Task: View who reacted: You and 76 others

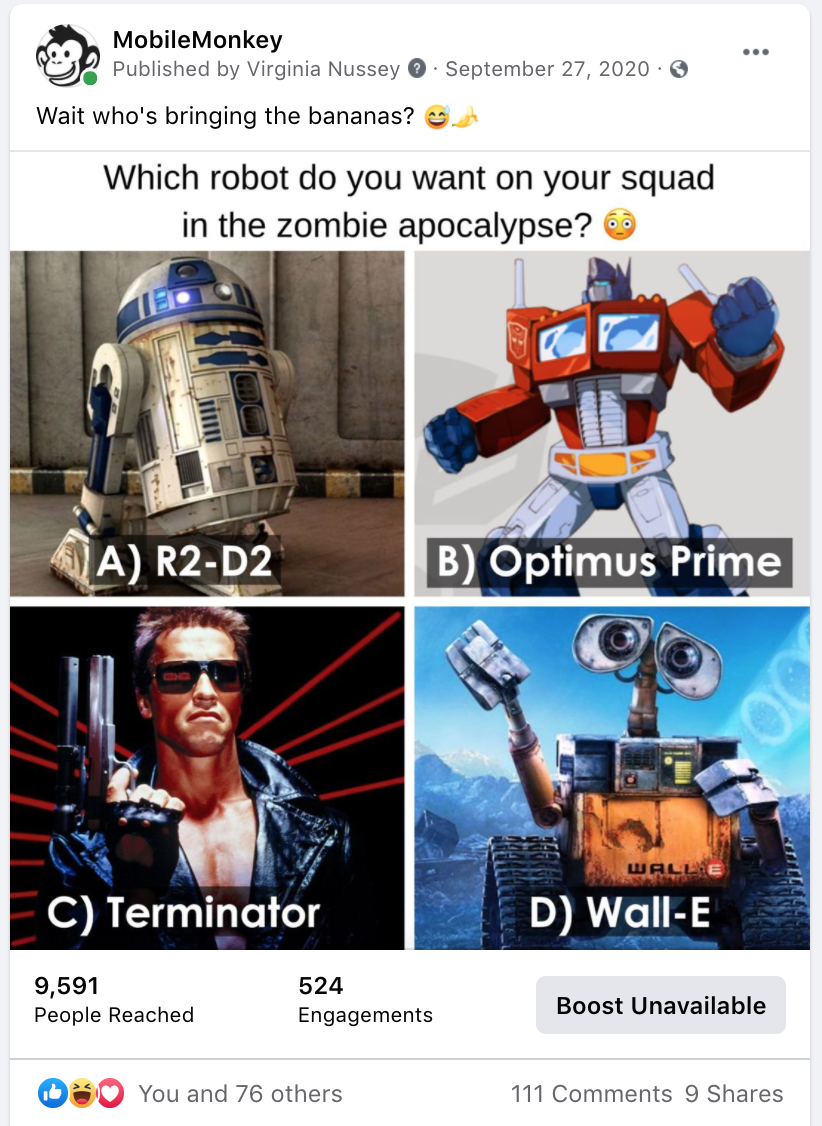Action: (x=240, y=1094)
